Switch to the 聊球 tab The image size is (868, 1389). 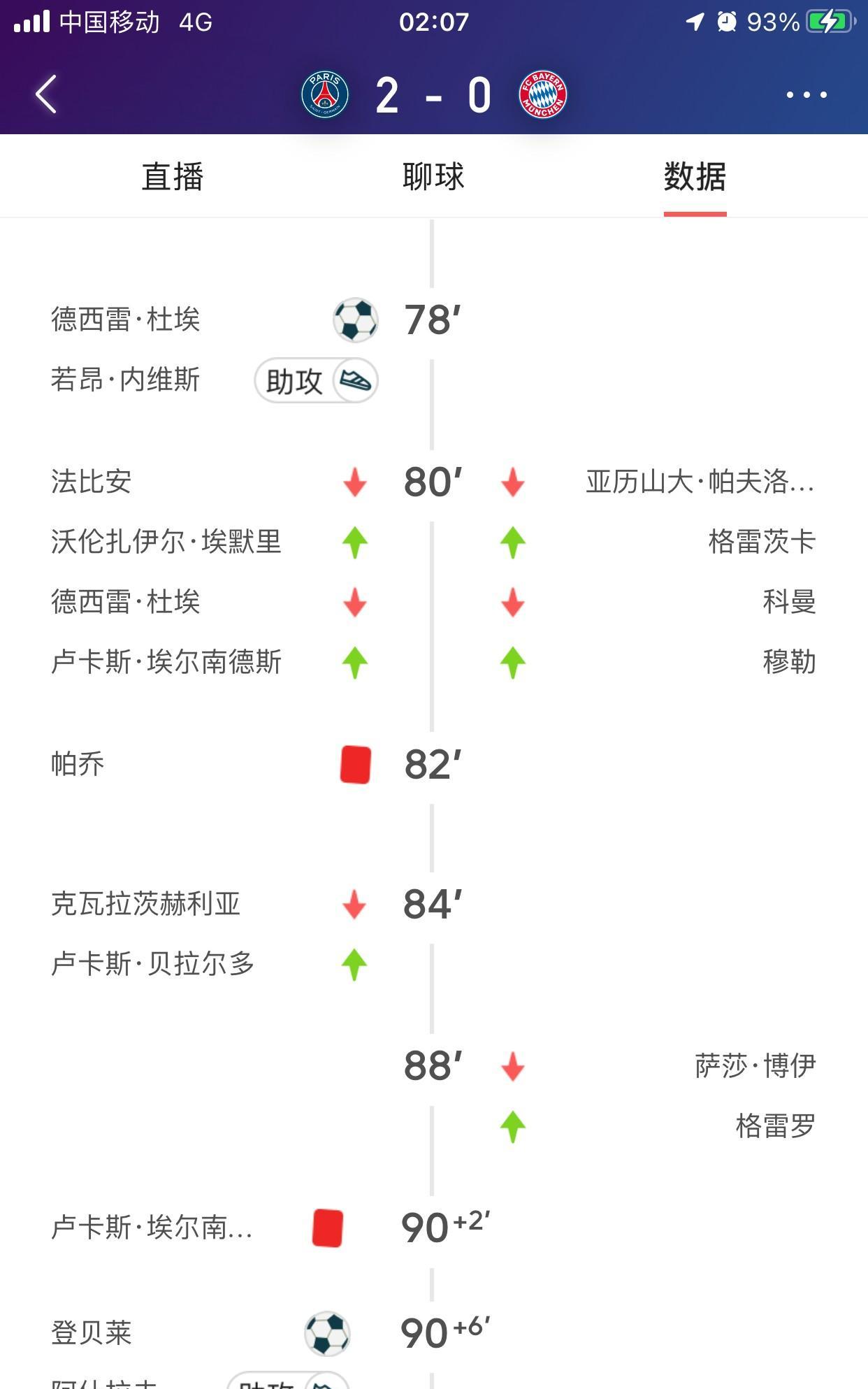(433, 176)
